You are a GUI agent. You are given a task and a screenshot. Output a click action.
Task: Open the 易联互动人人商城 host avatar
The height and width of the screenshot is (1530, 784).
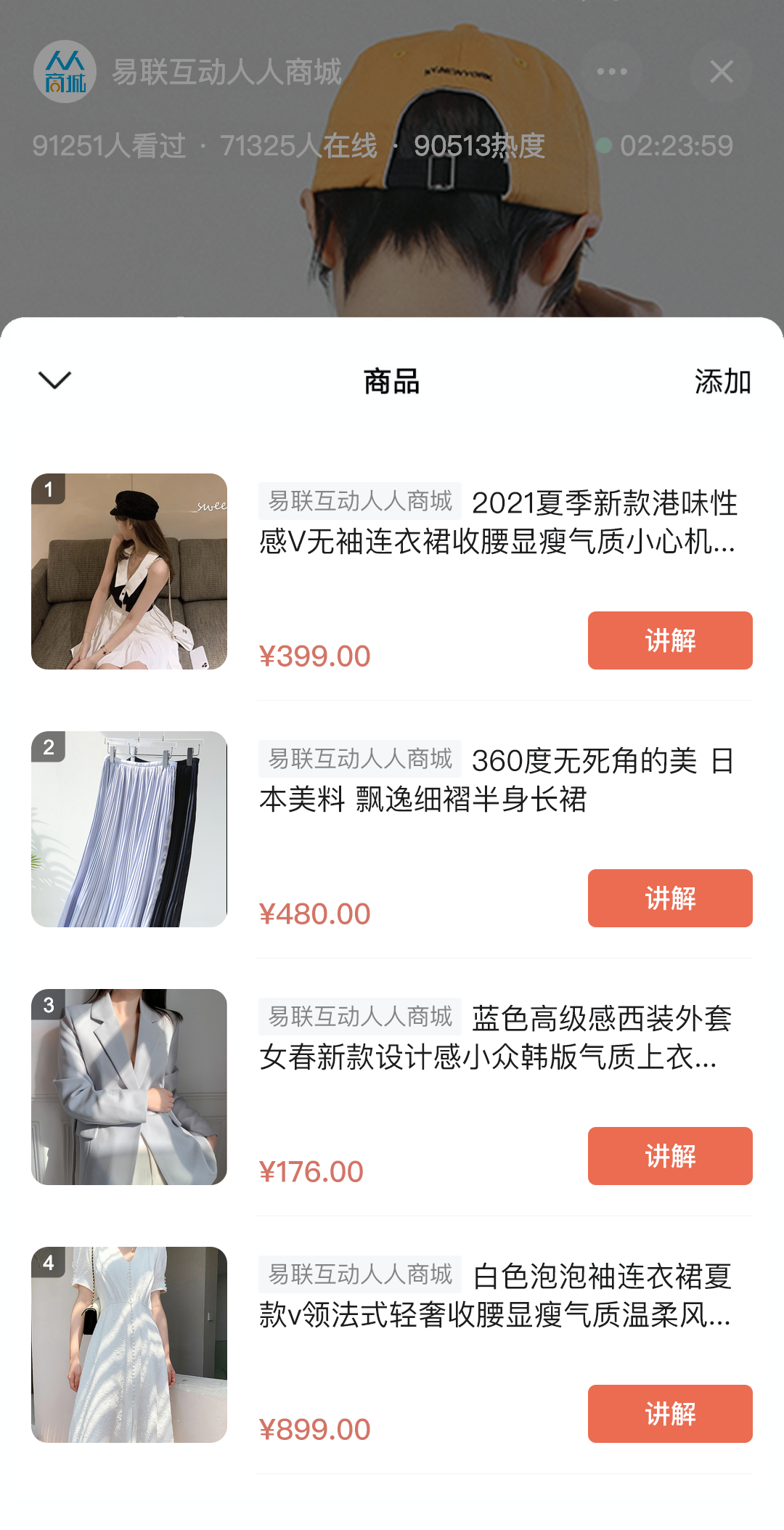65,72
